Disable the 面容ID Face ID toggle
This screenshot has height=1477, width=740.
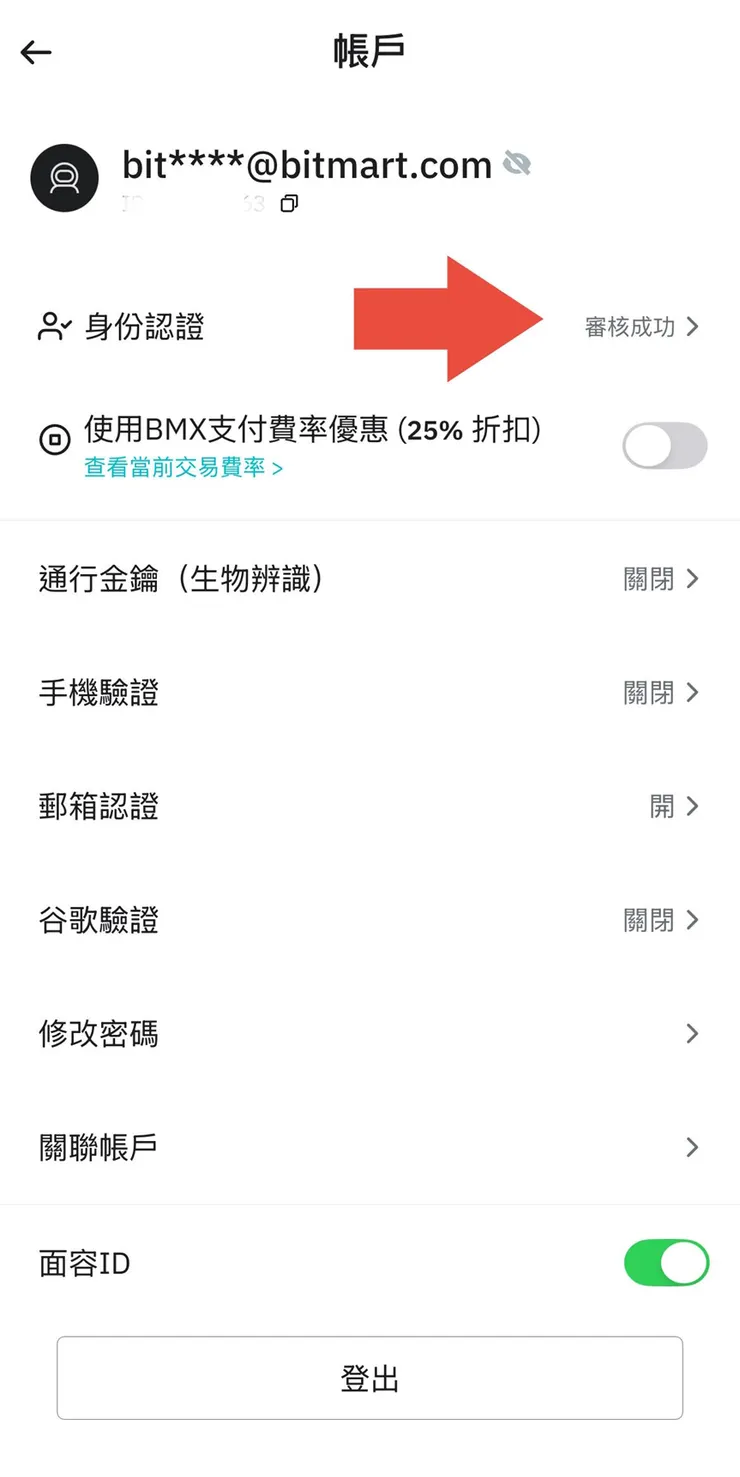[666, 1263]
